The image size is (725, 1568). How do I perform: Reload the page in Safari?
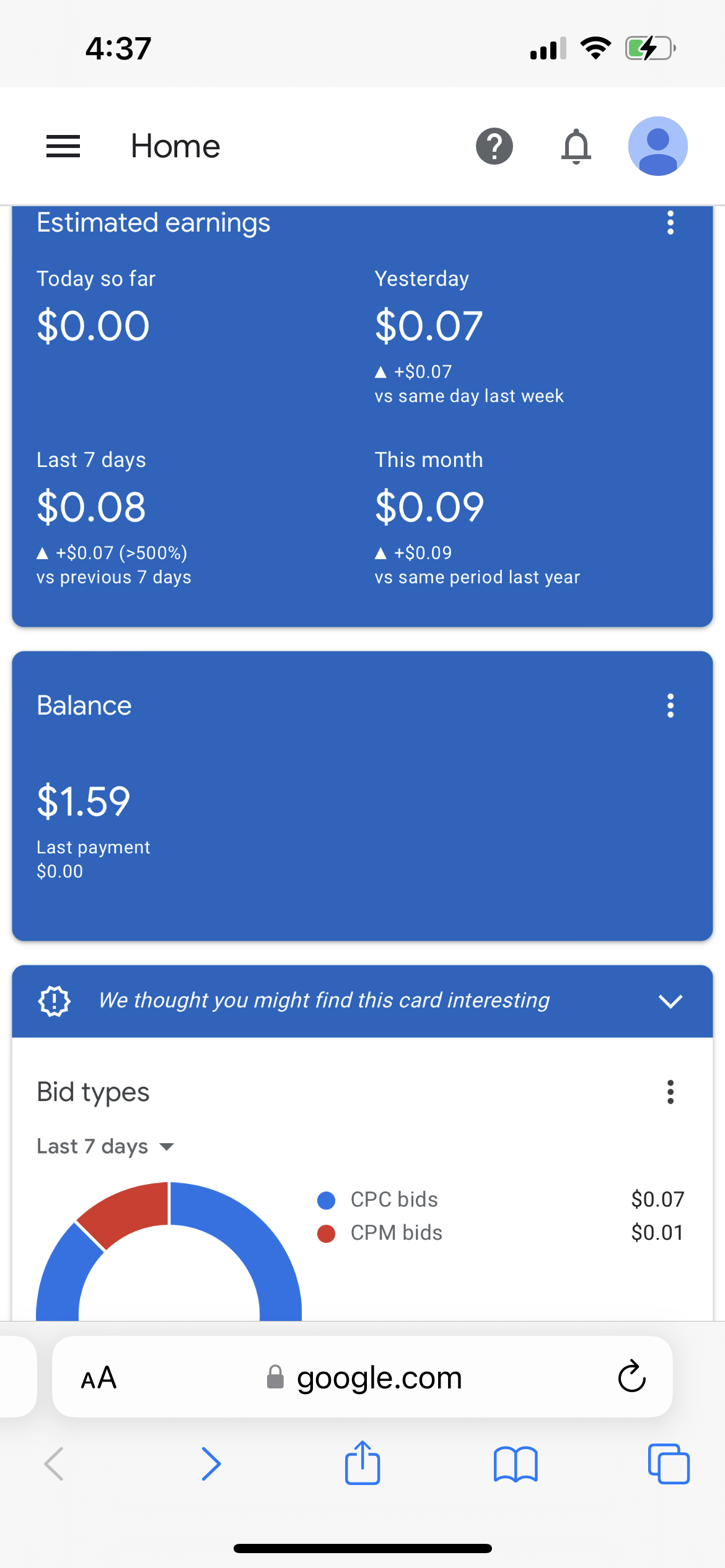[631, 1376]
